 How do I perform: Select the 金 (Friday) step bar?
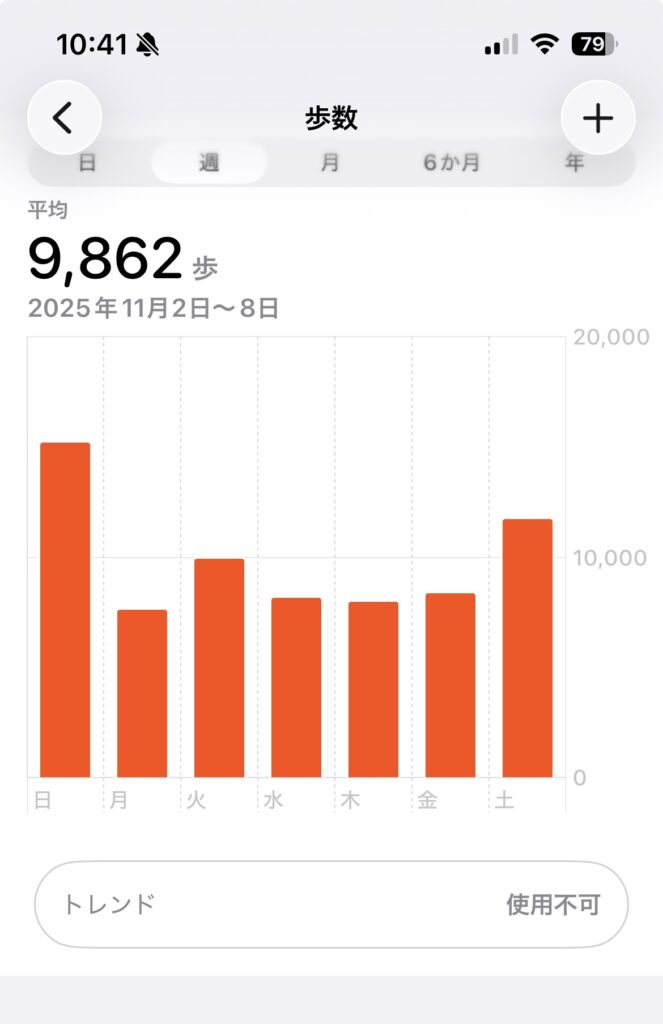pos(450,685)
